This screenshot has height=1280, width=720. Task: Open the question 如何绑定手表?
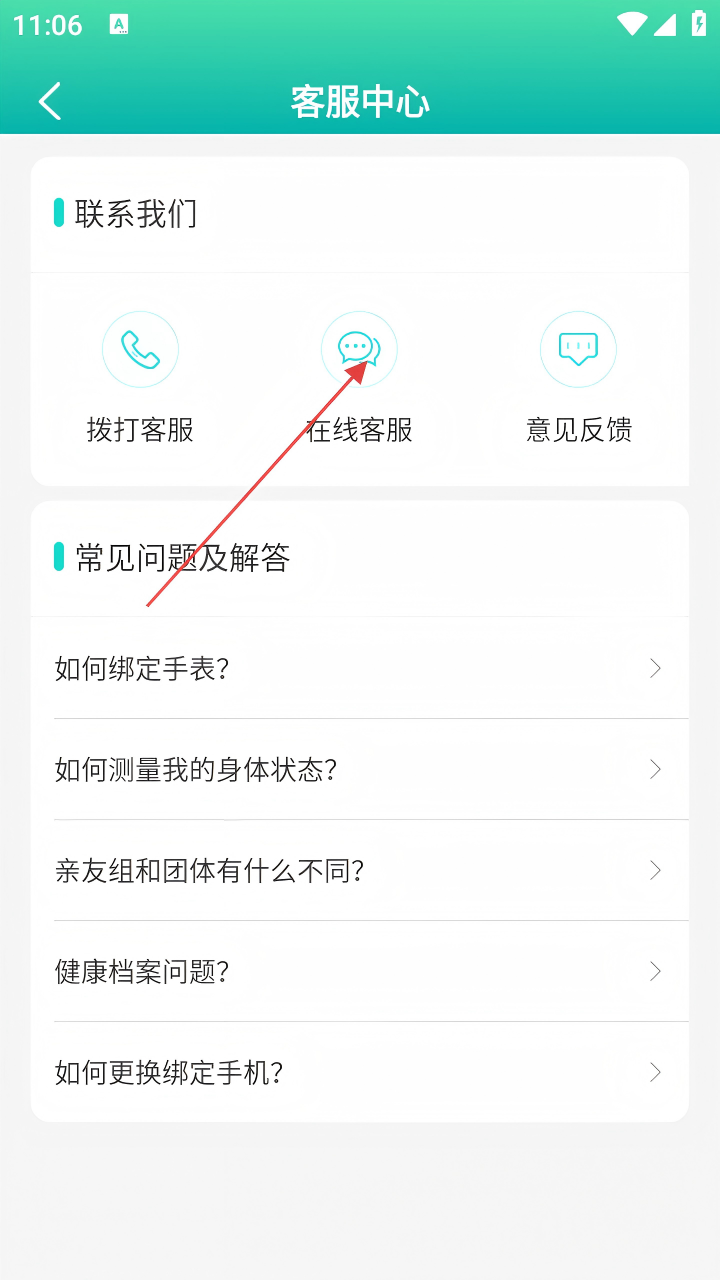point(360,668)
